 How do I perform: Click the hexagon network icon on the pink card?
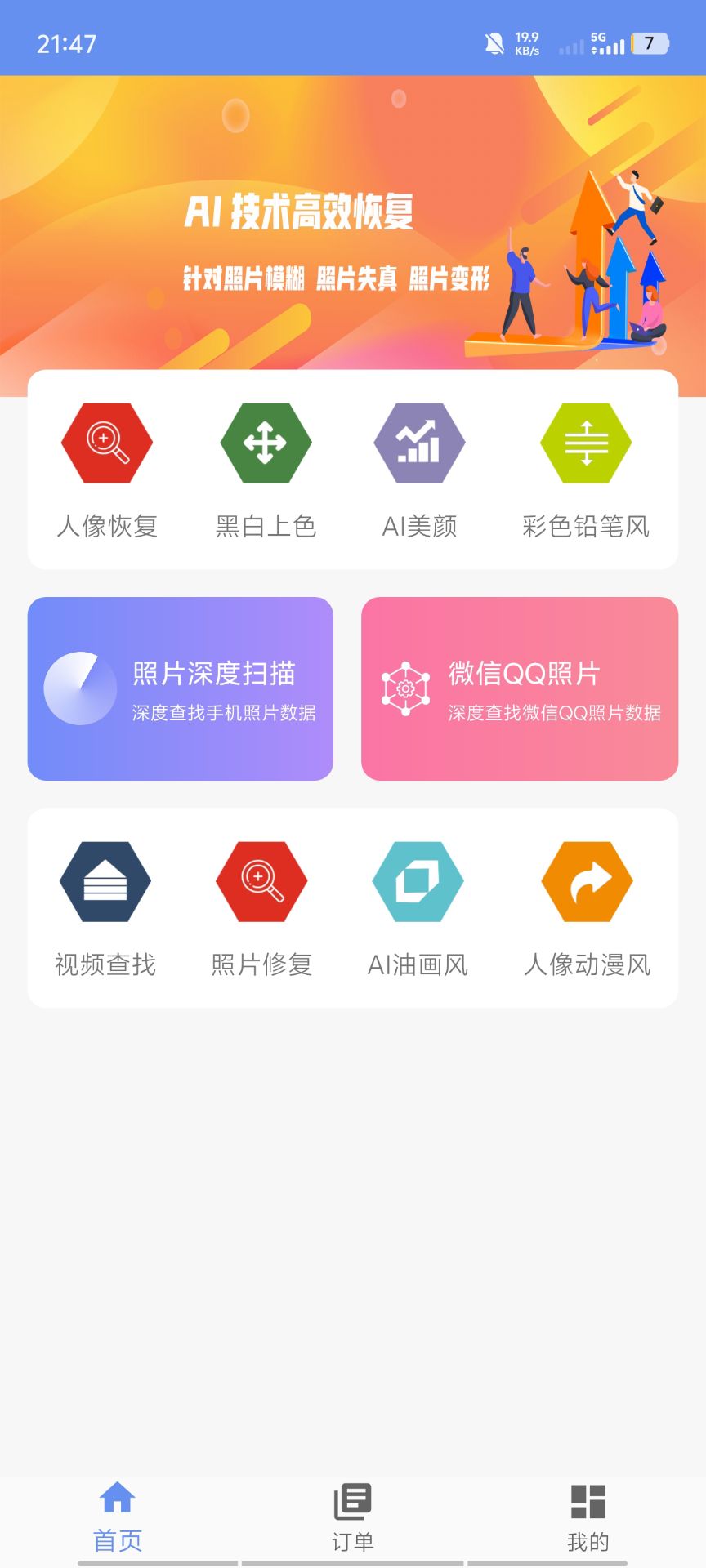tap(404, 688)
